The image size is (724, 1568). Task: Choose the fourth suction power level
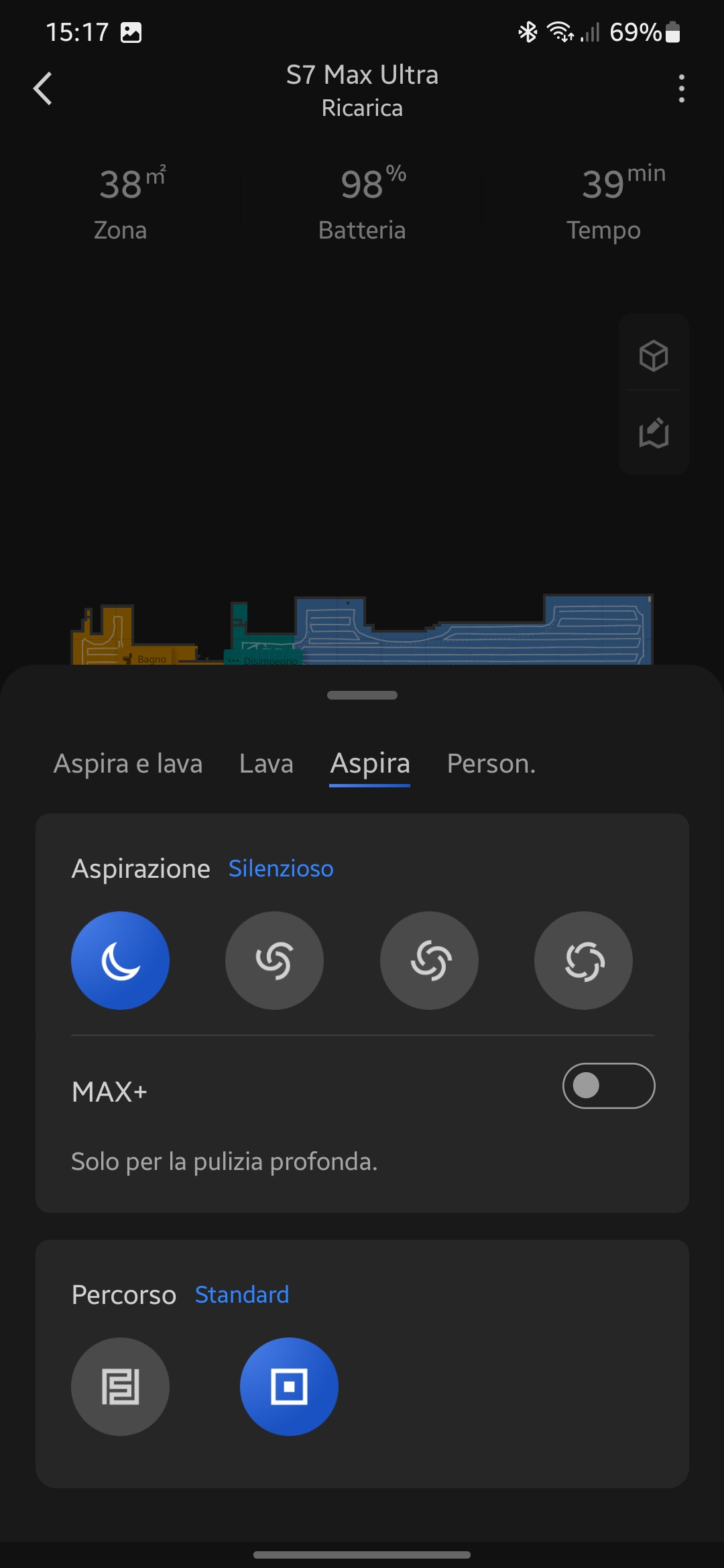pos(583,960)
